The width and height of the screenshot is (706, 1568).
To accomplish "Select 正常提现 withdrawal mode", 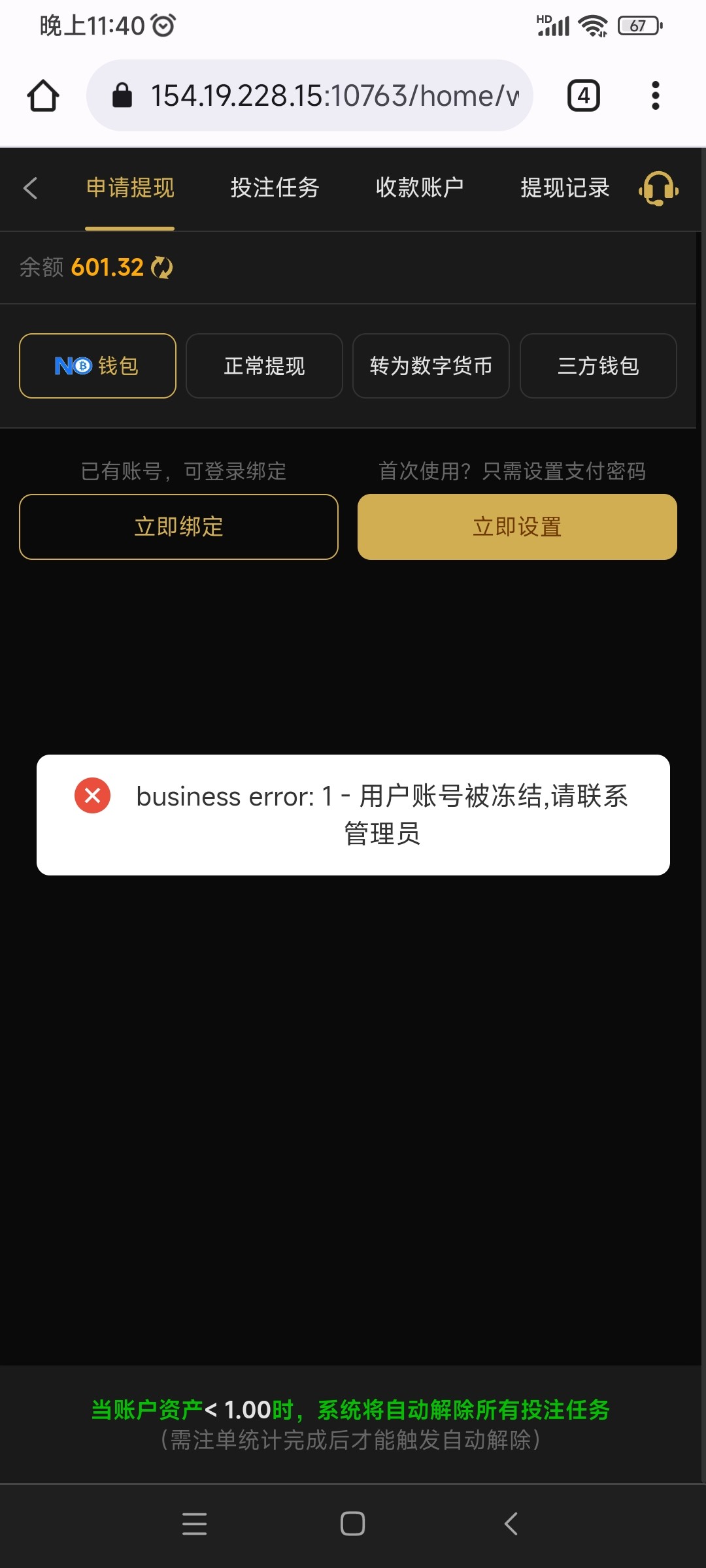I will [x=264, y=366].
